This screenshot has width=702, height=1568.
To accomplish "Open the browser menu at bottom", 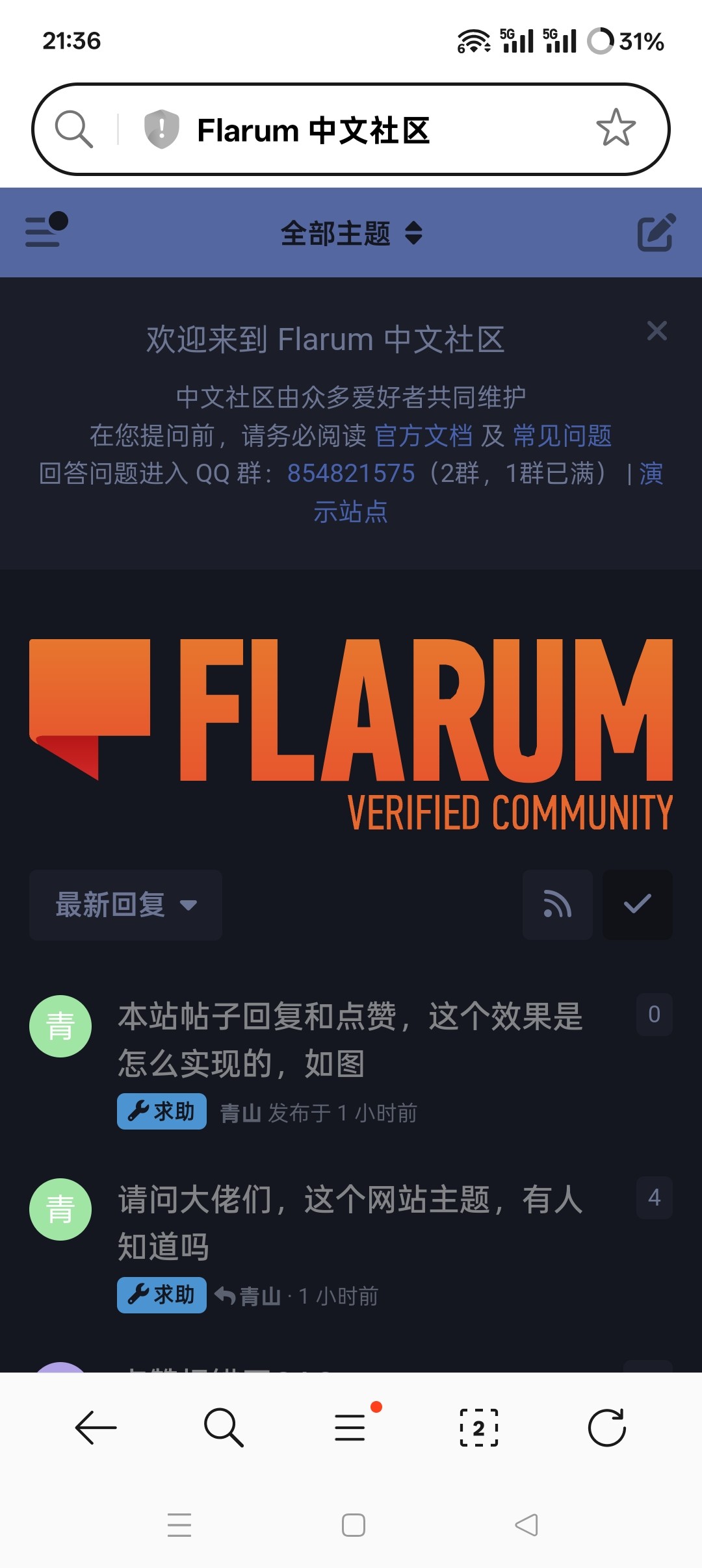I will [x=351, y=1428].
